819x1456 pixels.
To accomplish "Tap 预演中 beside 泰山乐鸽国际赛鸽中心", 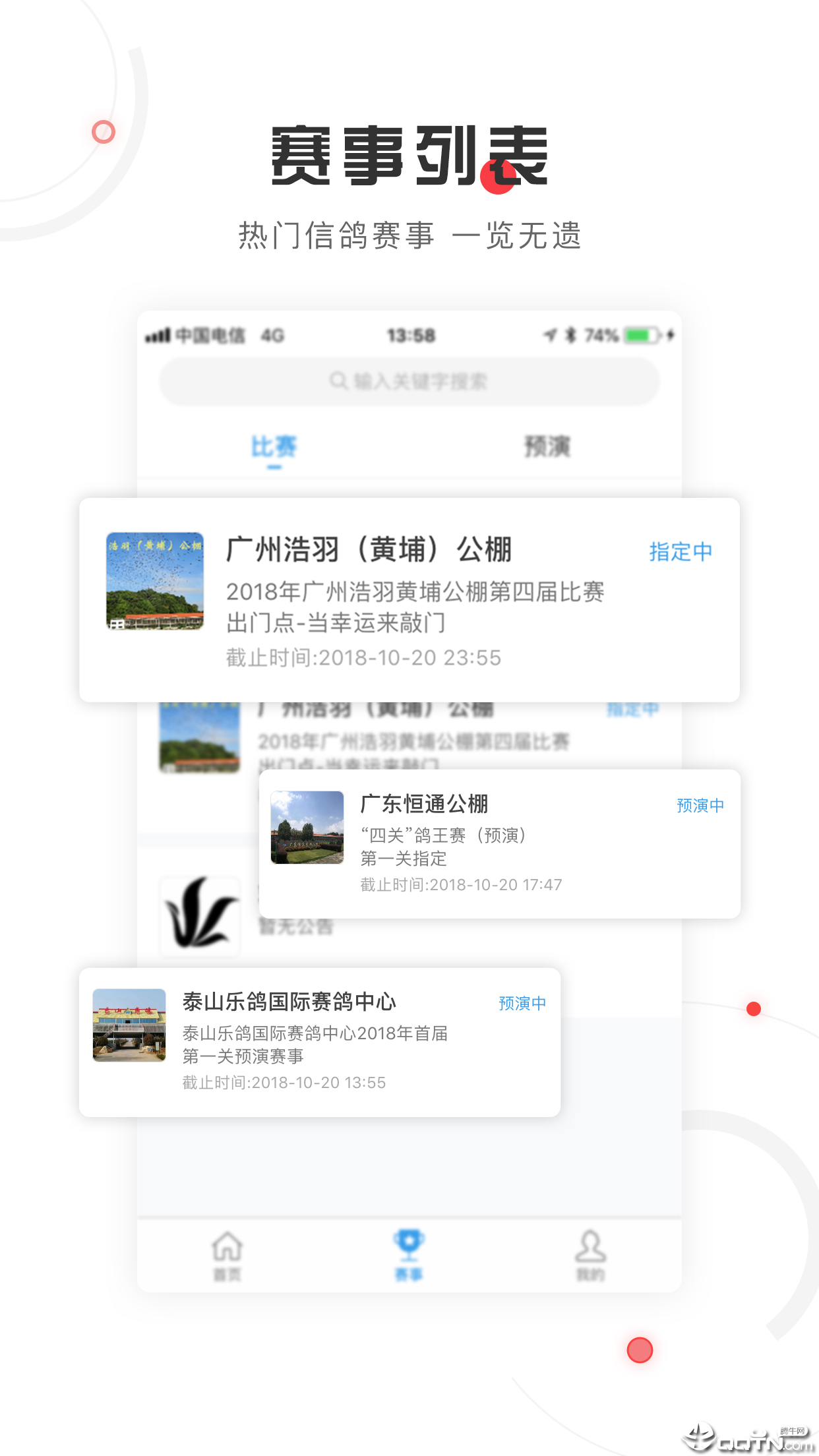I will 522,1004.
